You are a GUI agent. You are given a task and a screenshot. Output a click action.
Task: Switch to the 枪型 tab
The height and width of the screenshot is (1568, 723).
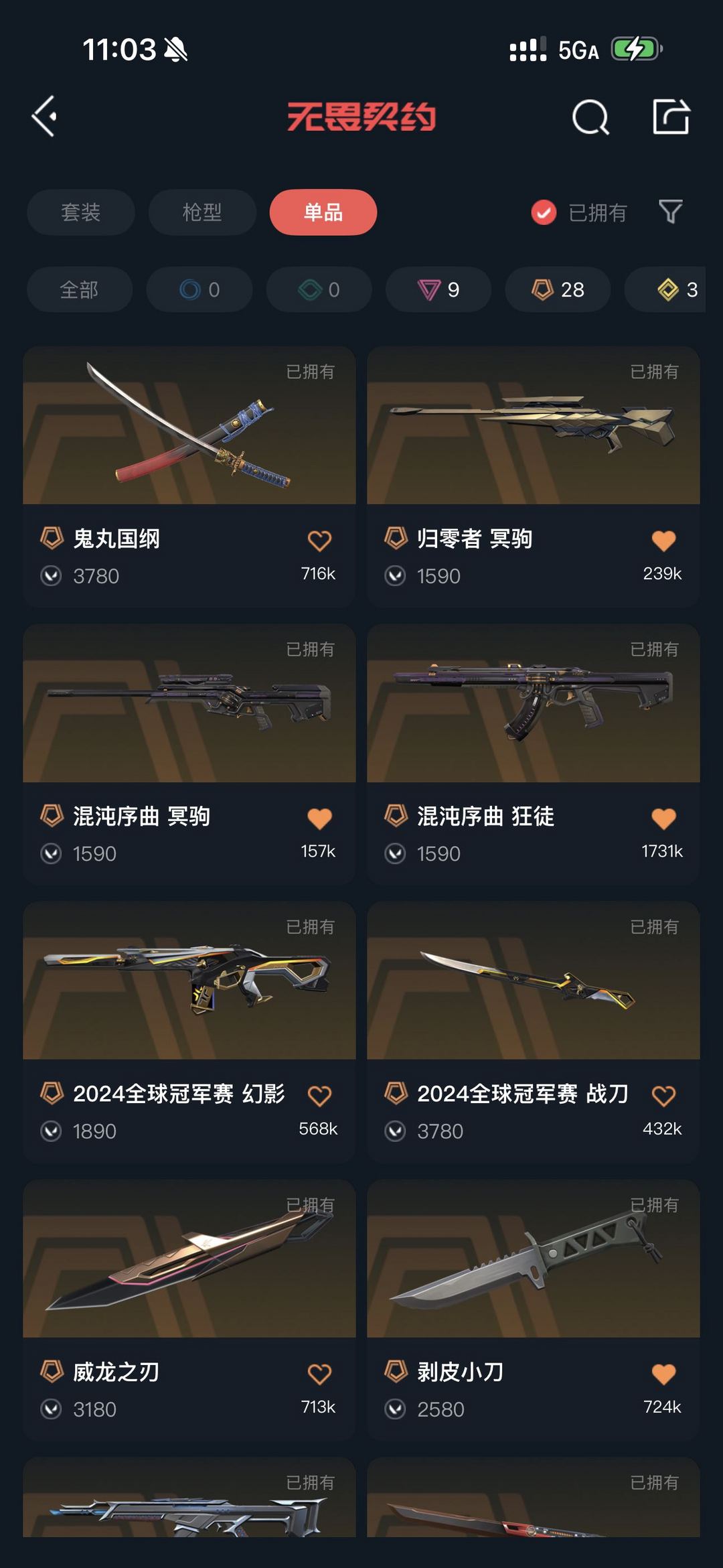click(x=202, y=212)
